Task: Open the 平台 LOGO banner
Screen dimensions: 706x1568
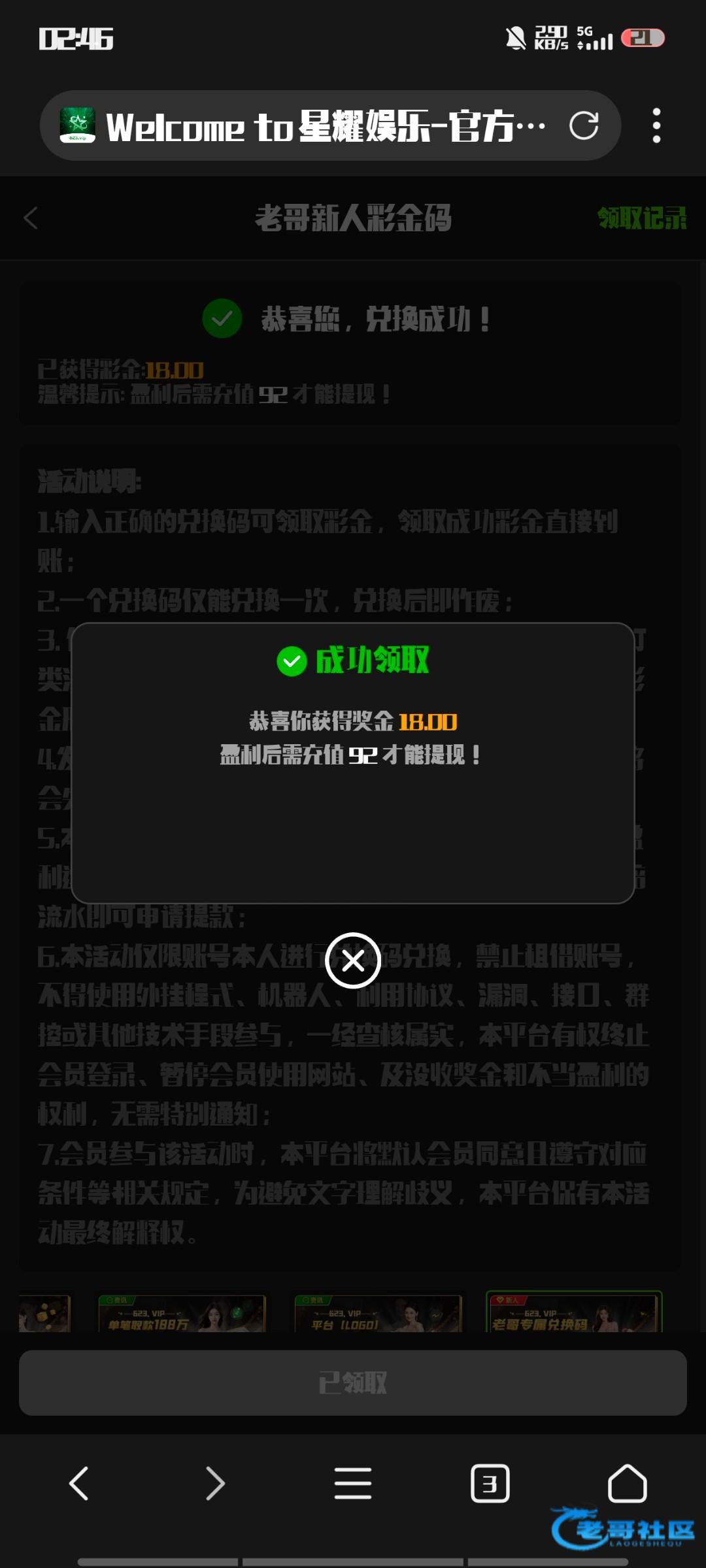Action: coord(378,1314)
